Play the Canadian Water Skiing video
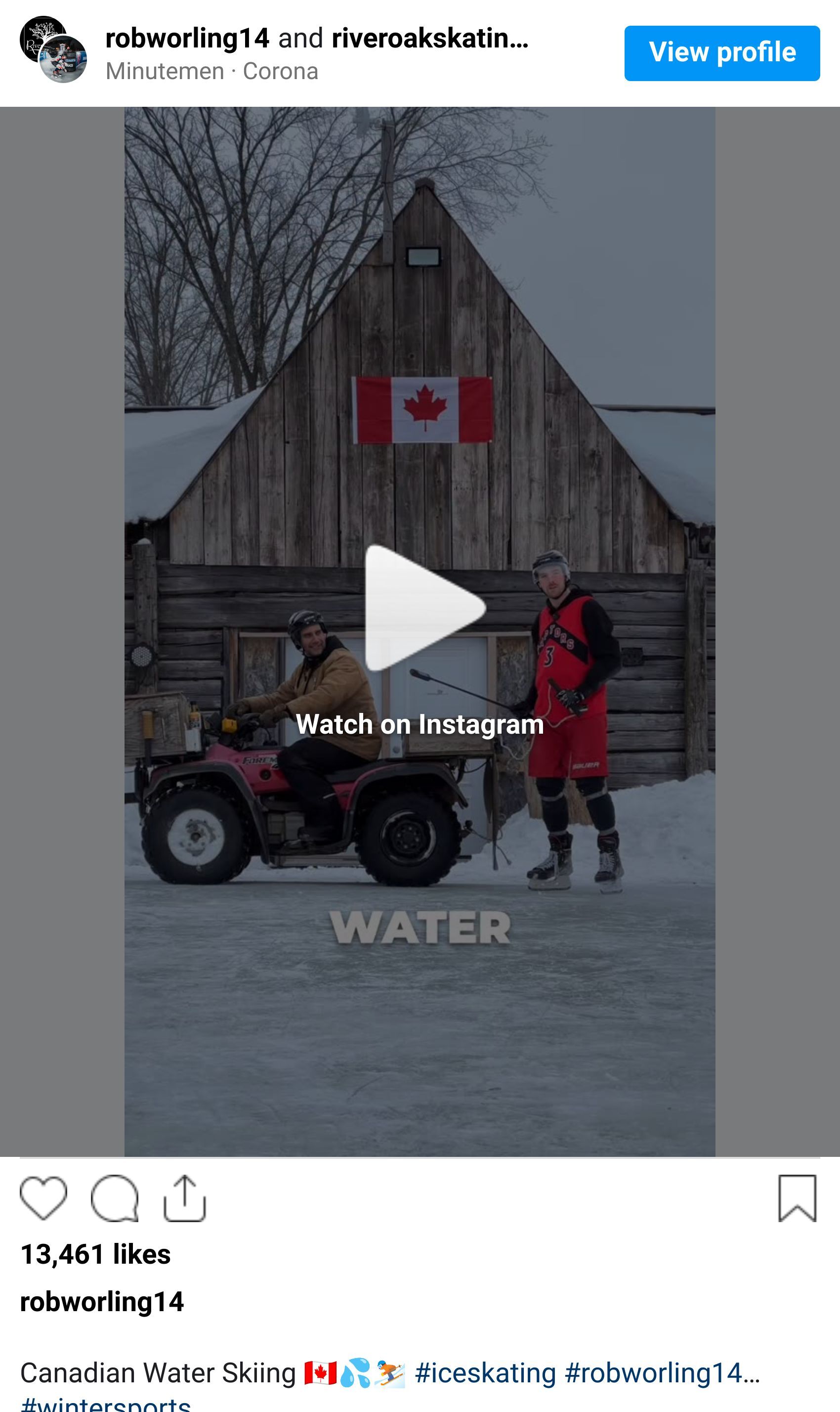Viewport: 840px width, 1412px height. click(x=424, y=608)
